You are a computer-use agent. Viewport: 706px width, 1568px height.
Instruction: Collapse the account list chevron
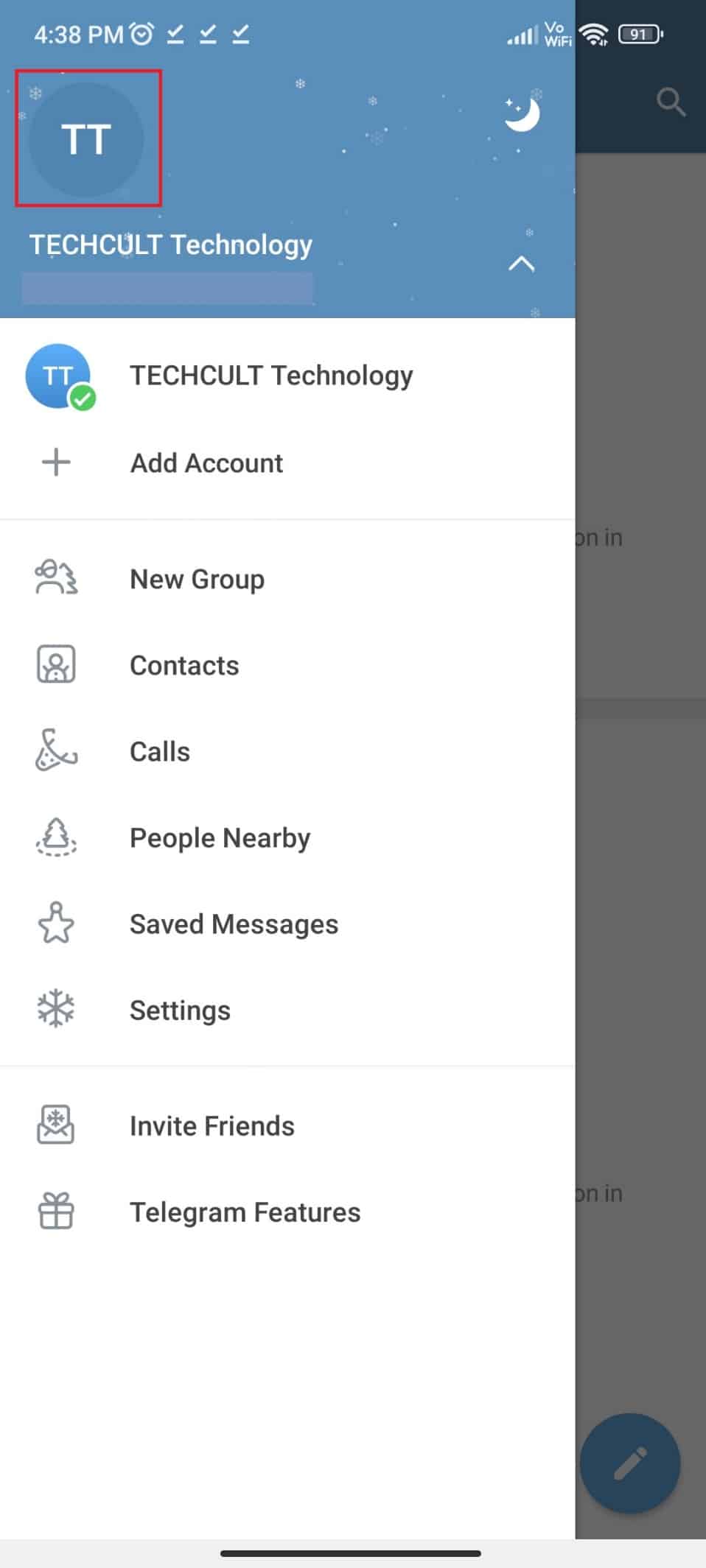pos(522,264)
